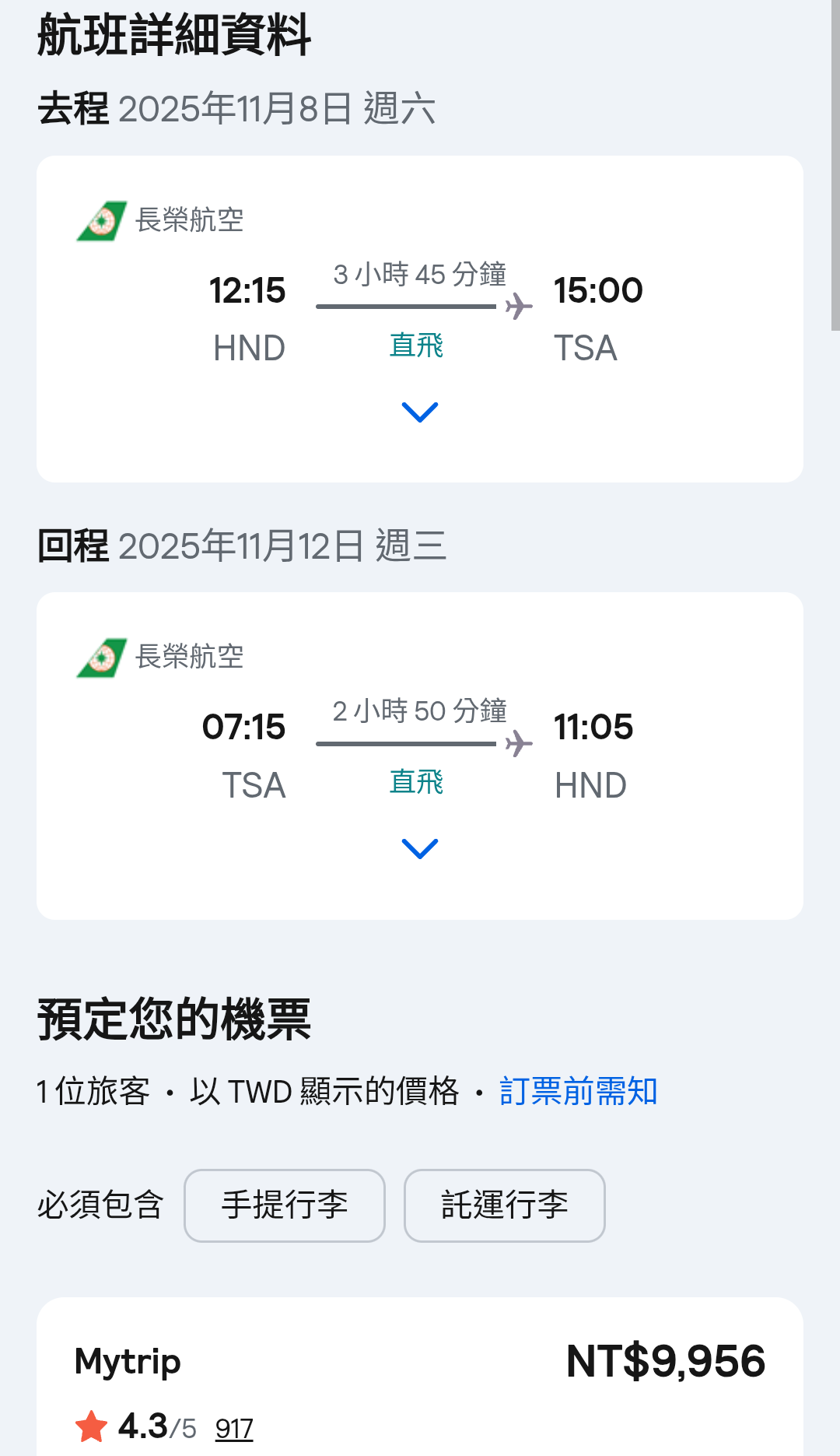View Mytrip's 917 reviews
840x1456 pixels.
tap(234, 1429)
